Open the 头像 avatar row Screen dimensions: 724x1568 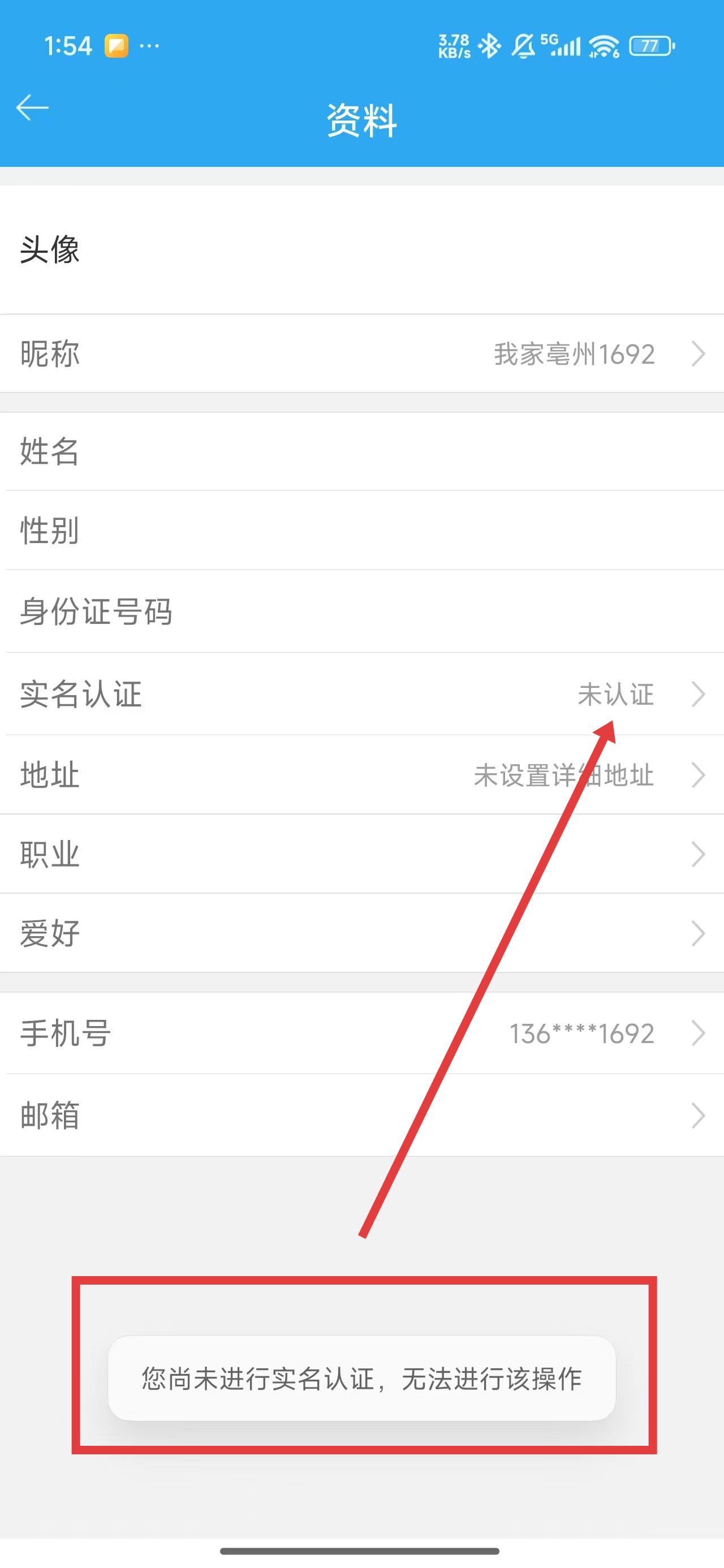[361, 249]
